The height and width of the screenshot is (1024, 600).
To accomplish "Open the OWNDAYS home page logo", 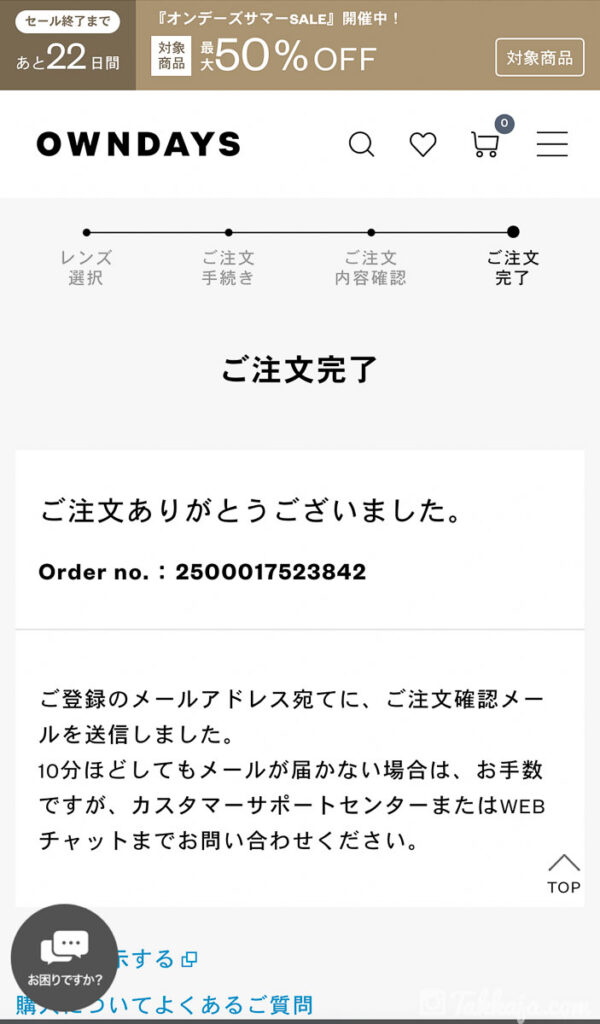I will point(138,144).
